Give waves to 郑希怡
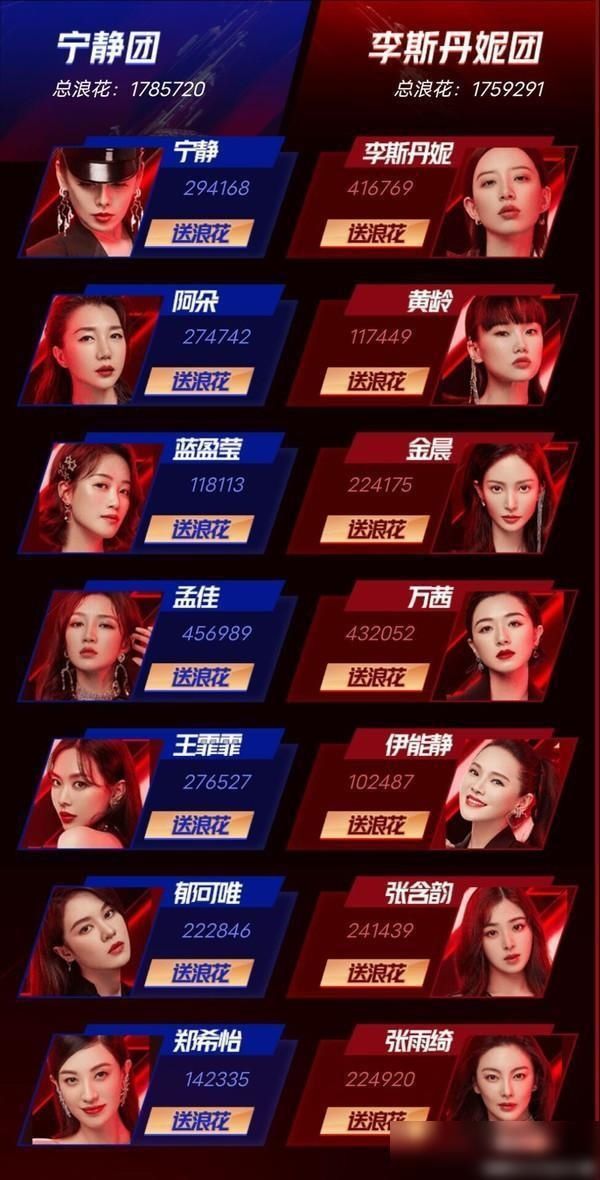This screenshot has width=600, height=1180. pos(200,1121)
